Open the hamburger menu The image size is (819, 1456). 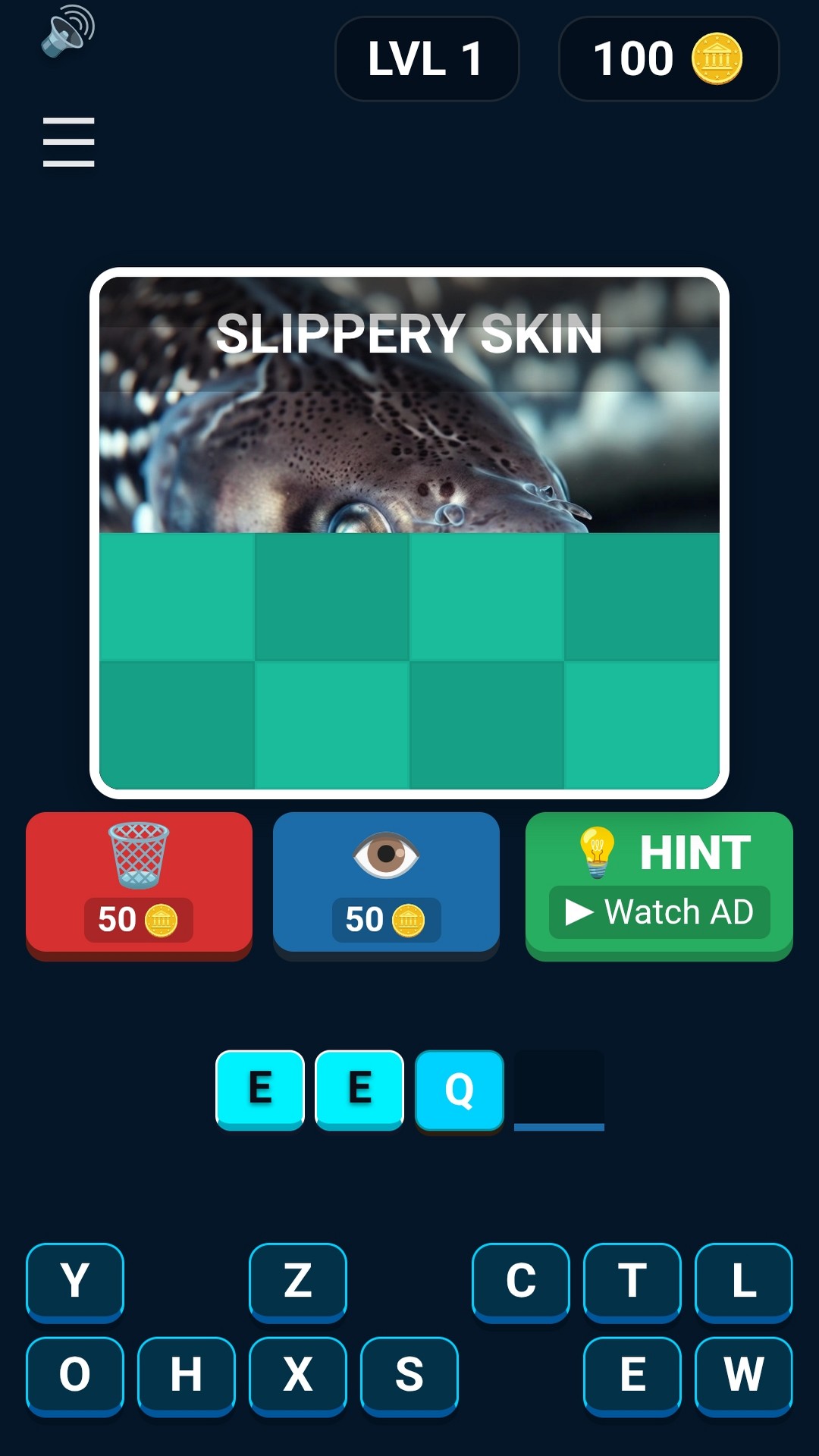coord(68,142)
